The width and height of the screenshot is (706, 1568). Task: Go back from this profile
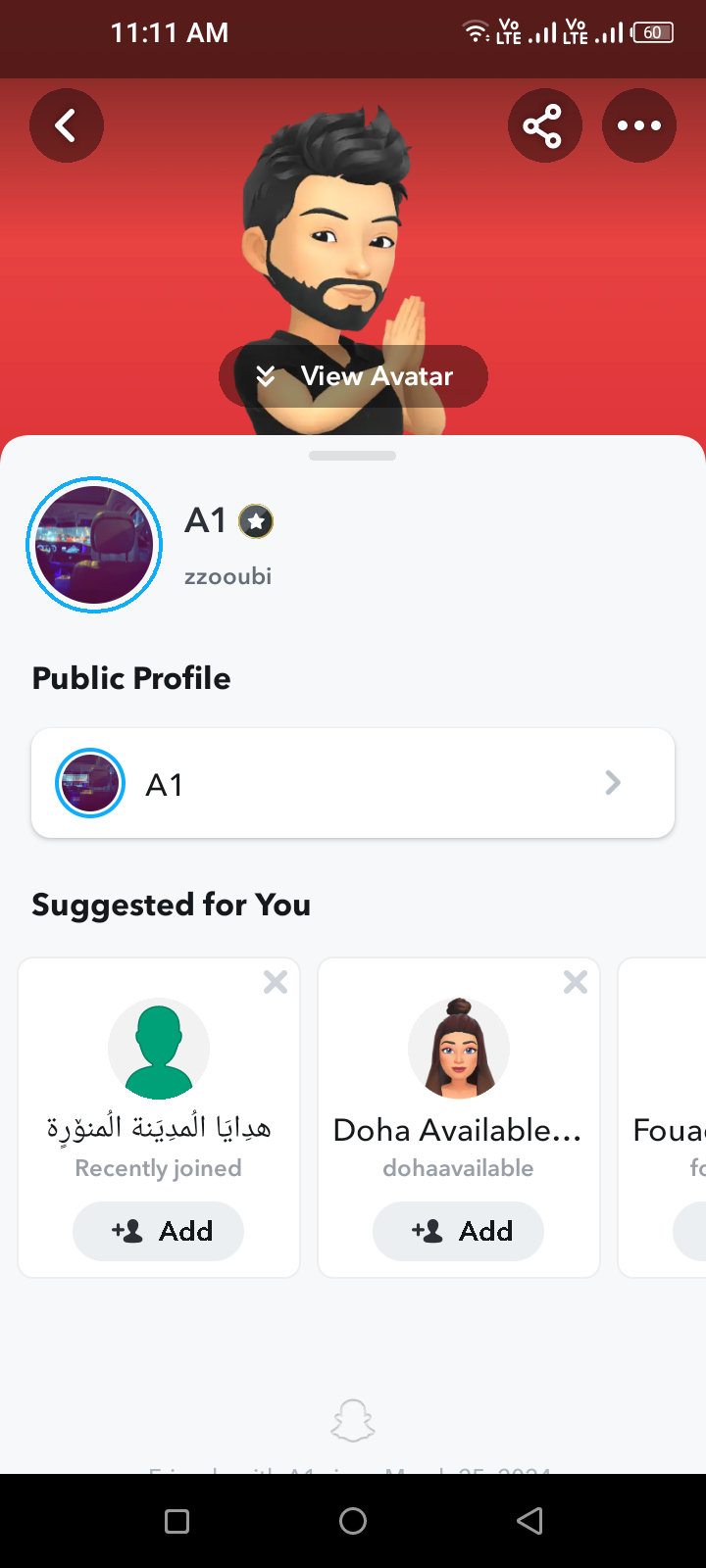66,125
